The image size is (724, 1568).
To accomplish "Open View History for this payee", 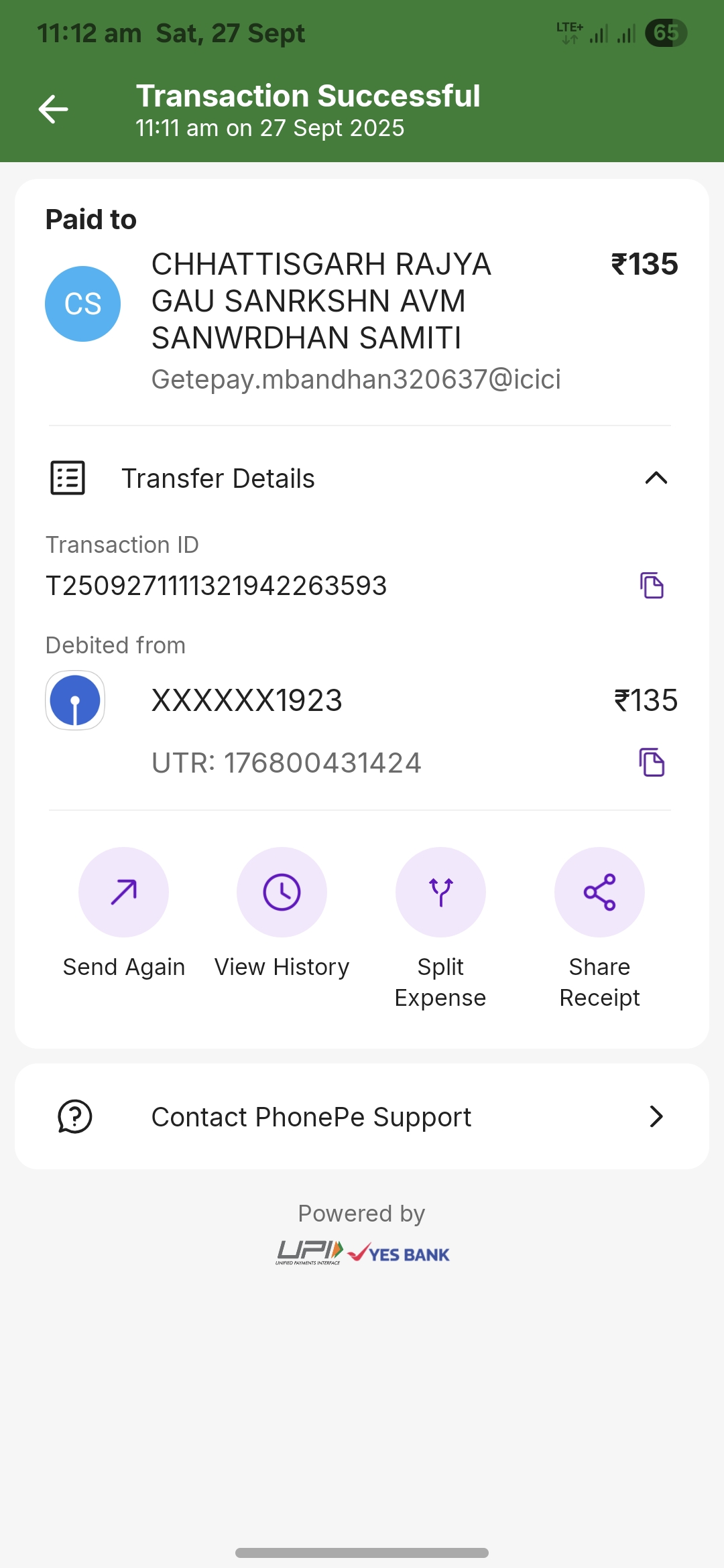I will pyautogui.click(x=282, y=893).
